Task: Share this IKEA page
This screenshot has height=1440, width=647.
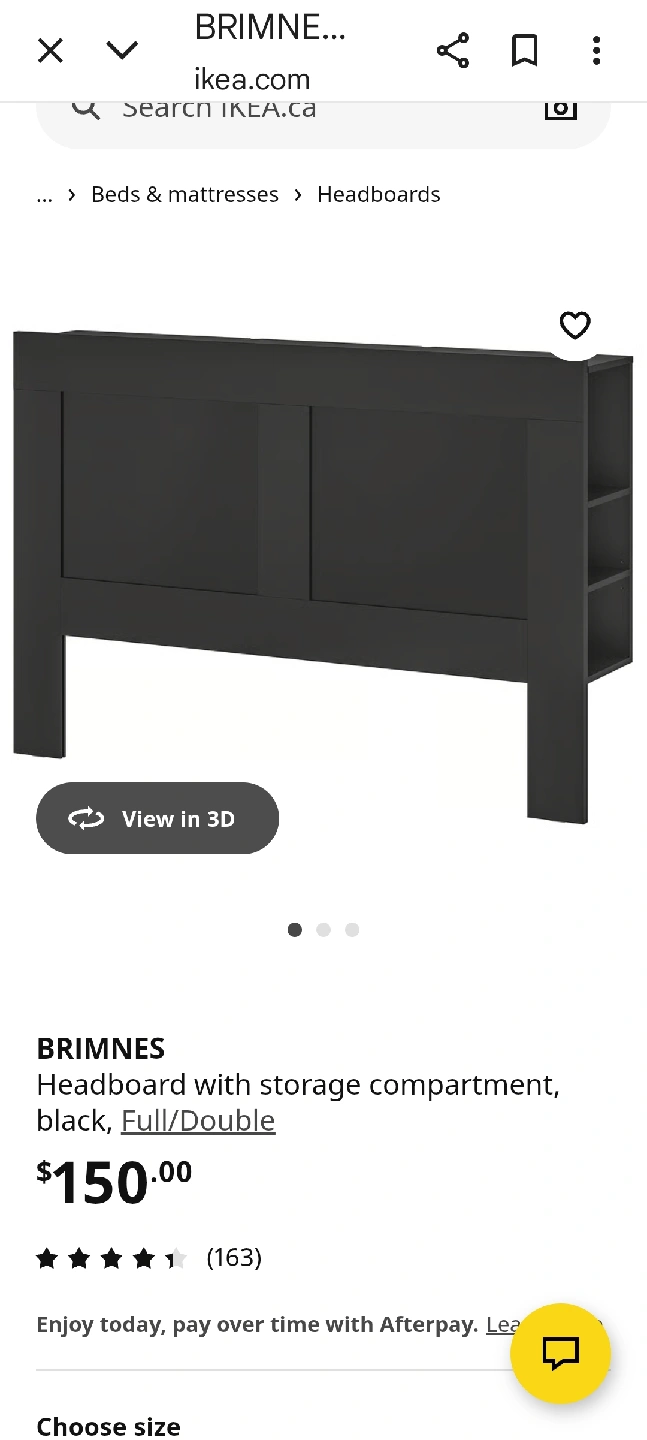Action: (453, 50)
